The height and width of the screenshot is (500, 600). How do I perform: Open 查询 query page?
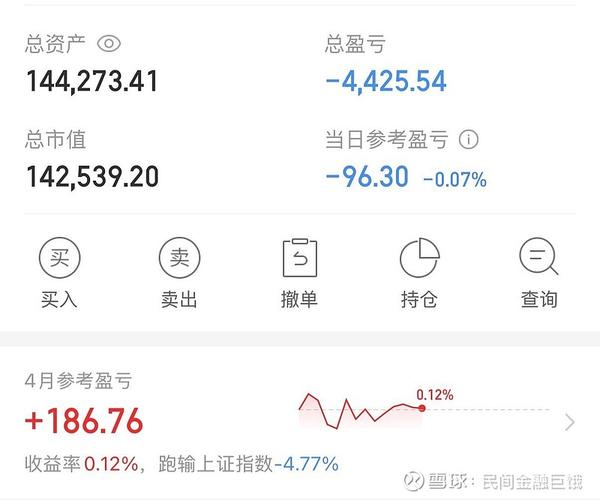pyautogui.click(x=539, y=273)
